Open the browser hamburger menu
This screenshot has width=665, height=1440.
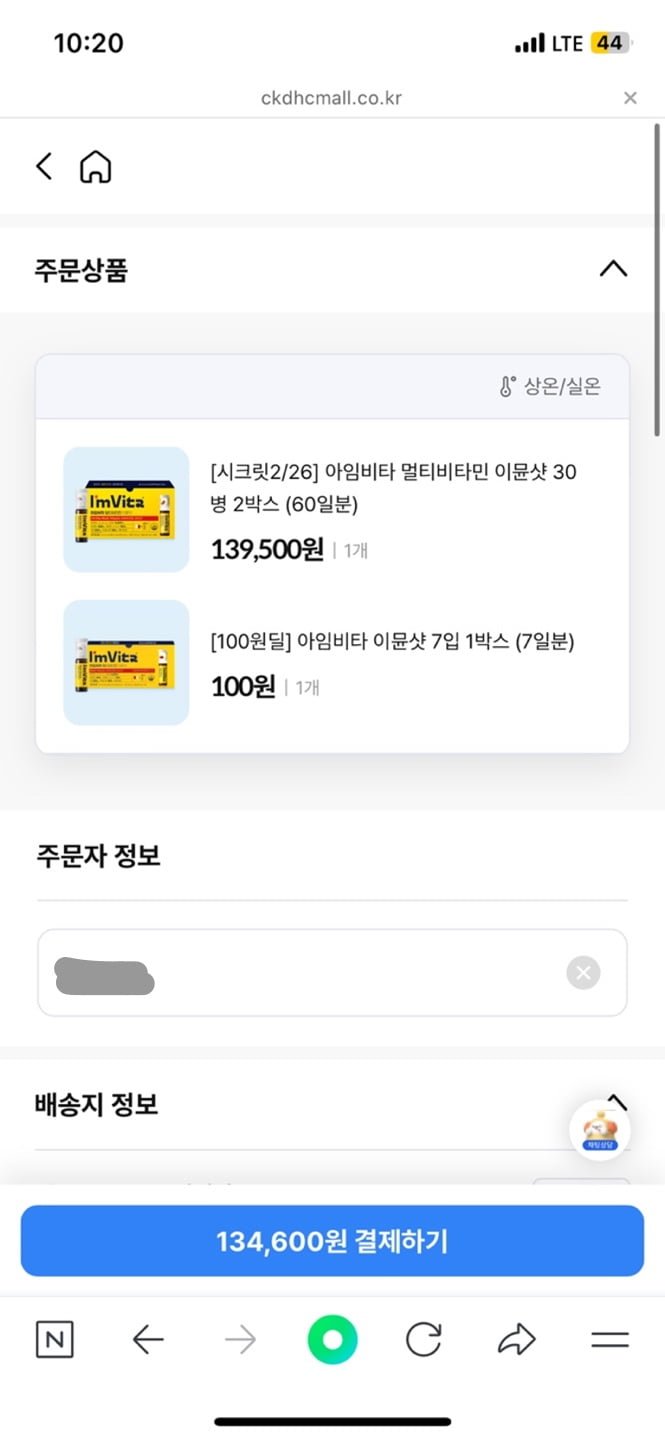coord(609,1340)
